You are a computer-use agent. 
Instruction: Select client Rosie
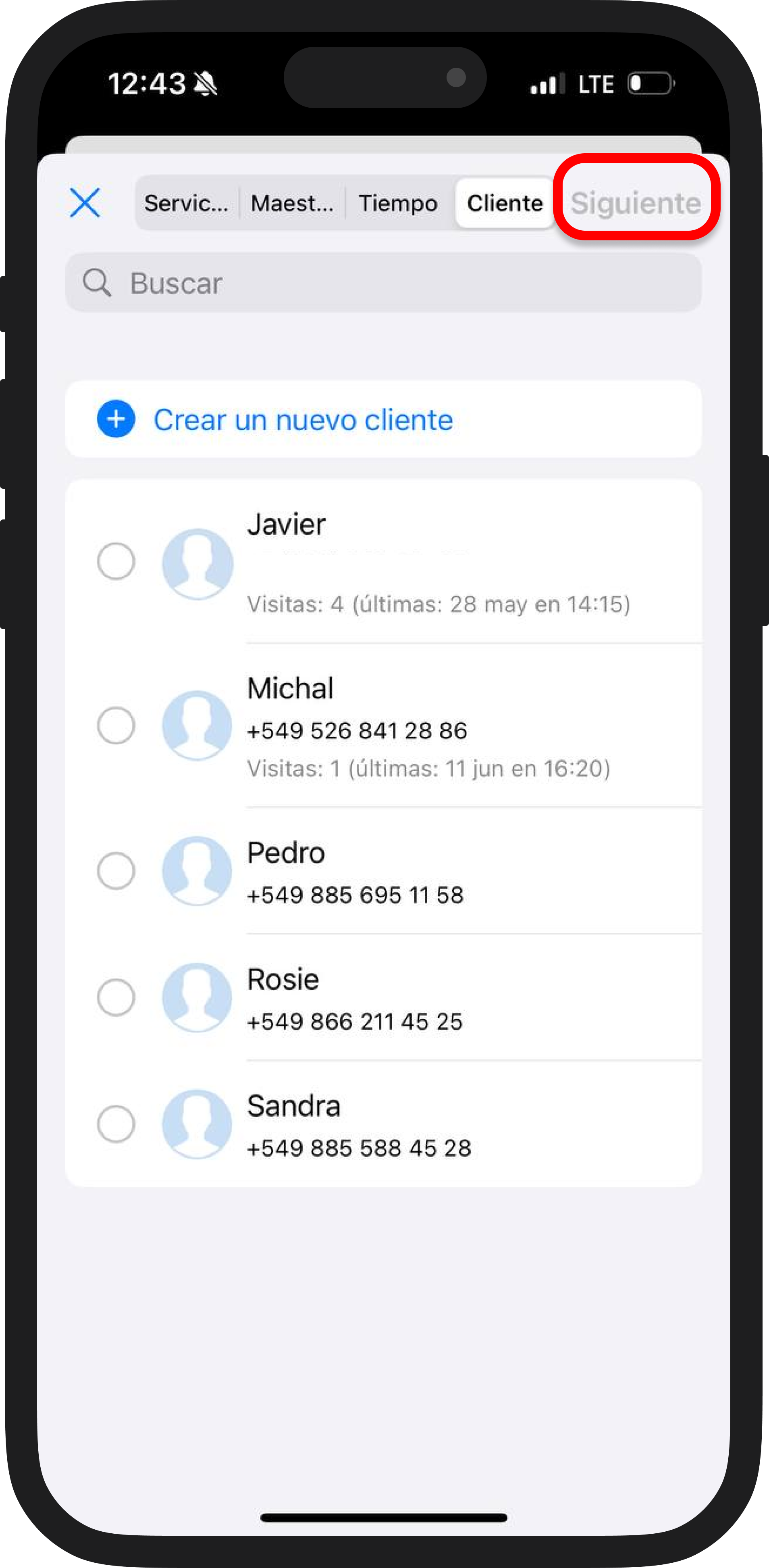tap(116, 997)
